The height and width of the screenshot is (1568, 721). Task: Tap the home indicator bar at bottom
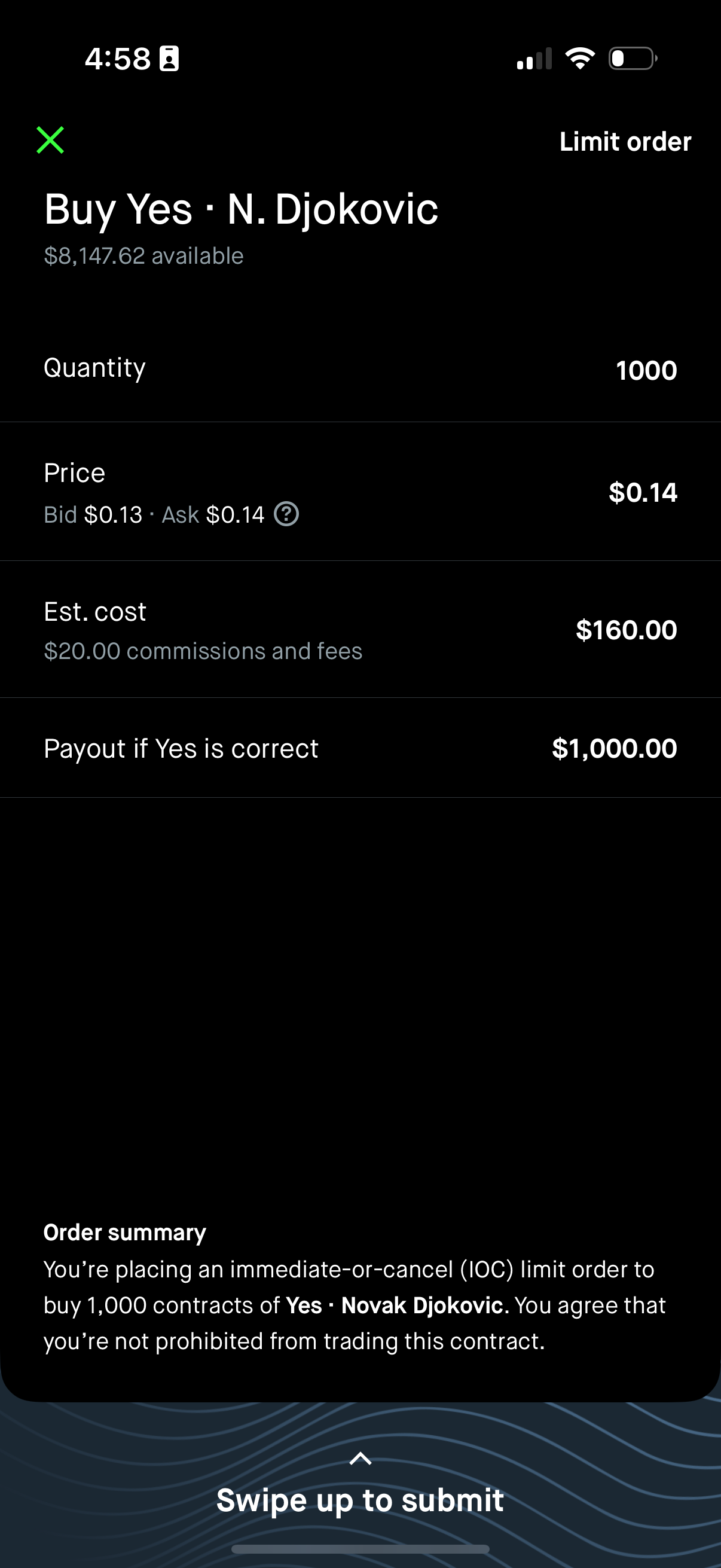pos(360,1547)
